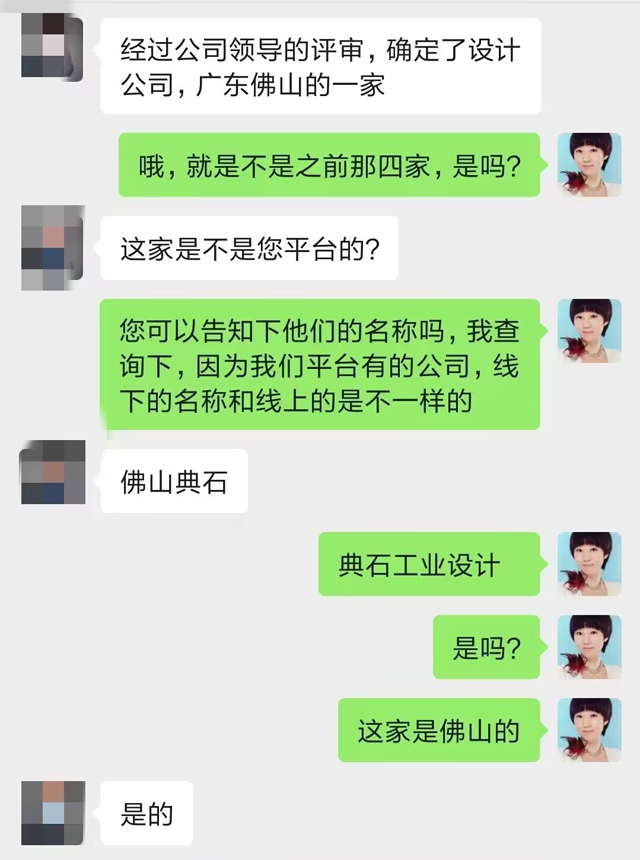The image size is (640, 860).
Task: Tap avatar beside '这家是不是您平台的?' message
Action: point(52,248)
